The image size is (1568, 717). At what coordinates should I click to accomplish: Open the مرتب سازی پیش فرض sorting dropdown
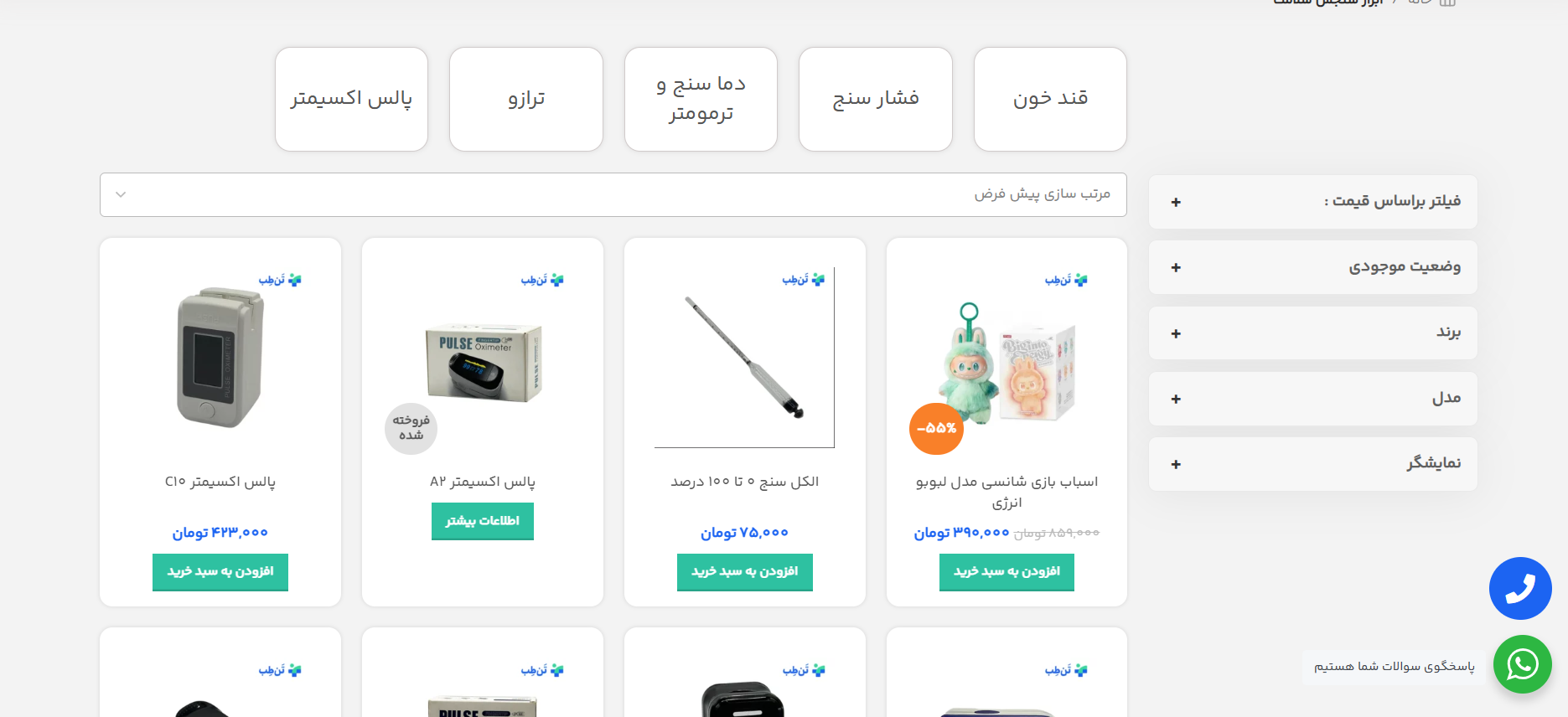coord(613,194)
